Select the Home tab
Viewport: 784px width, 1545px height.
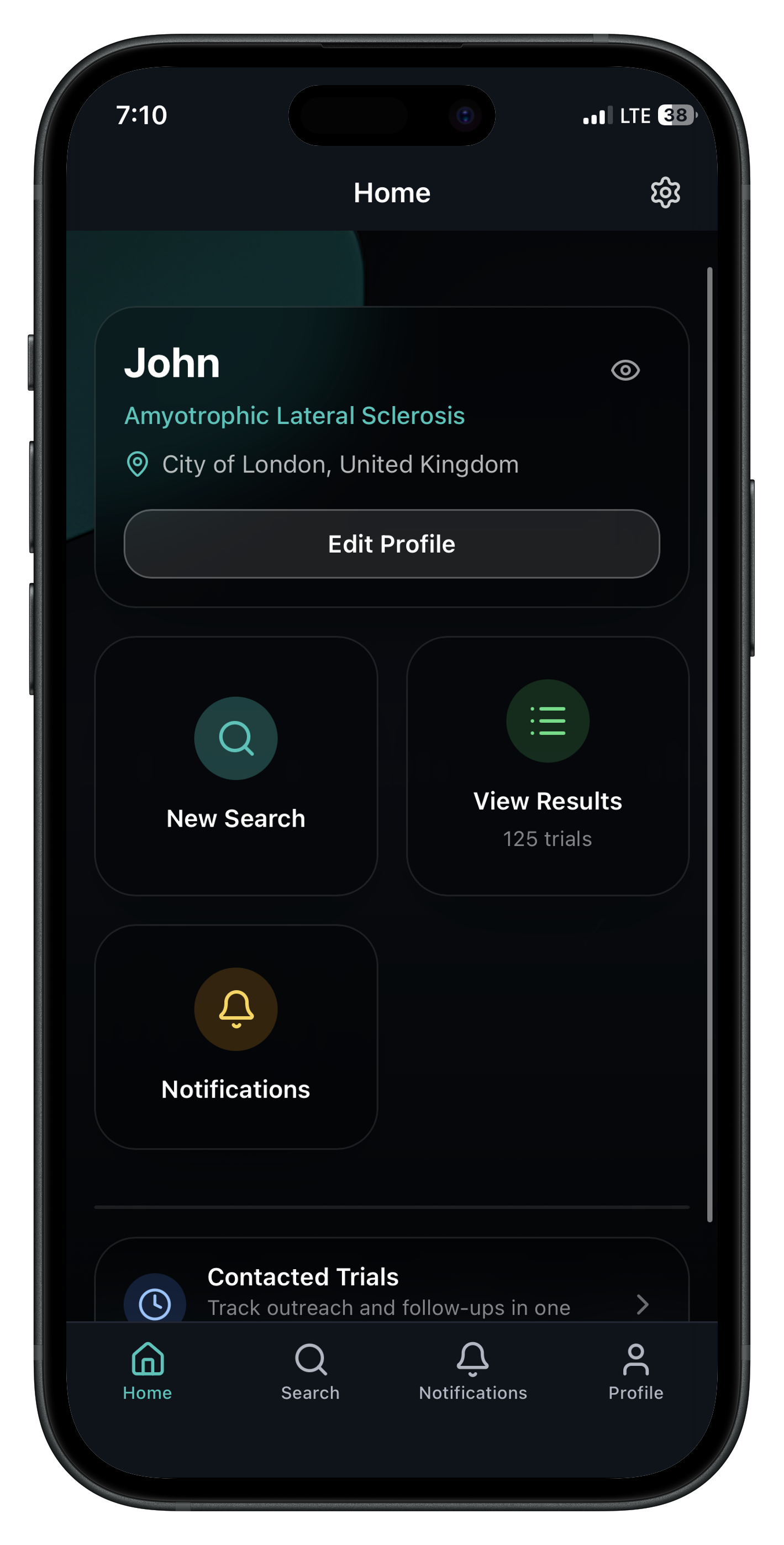click(148, 1371)
